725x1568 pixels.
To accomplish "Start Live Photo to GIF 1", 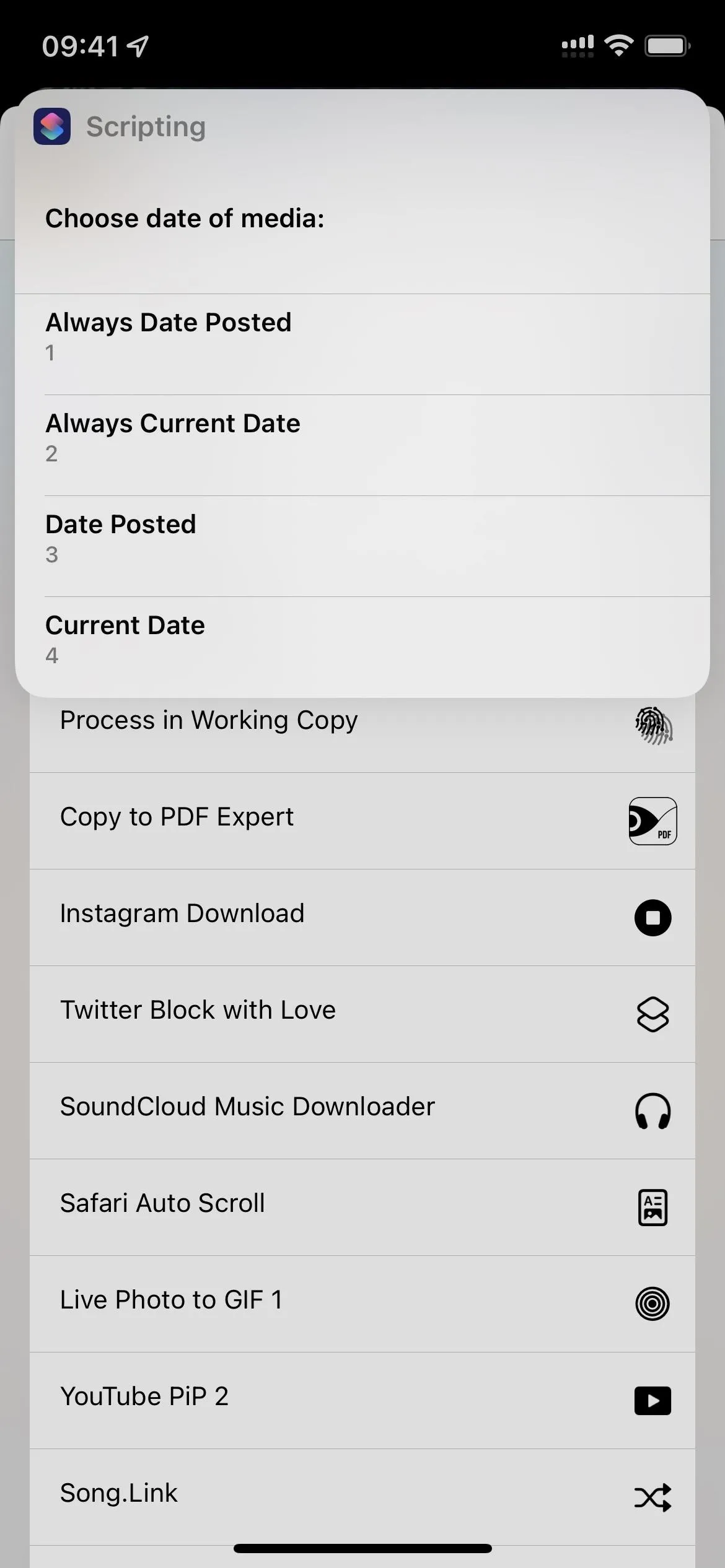I will coord(362,1304).
